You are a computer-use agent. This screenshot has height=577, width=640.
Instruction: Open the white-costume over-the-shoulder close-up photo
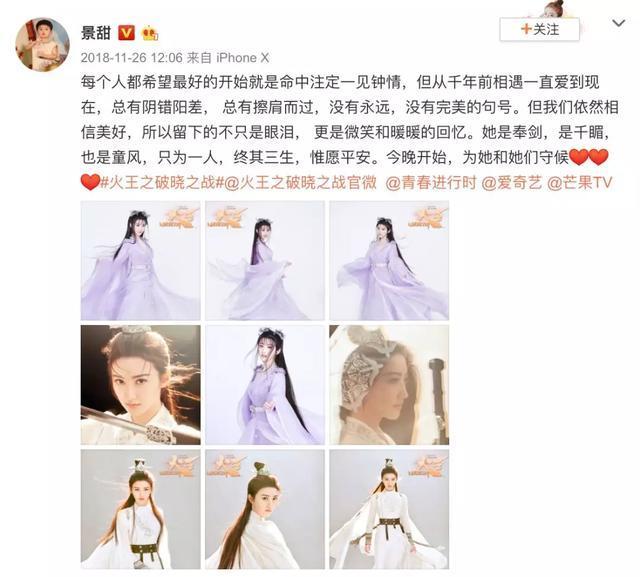(264, 509)
